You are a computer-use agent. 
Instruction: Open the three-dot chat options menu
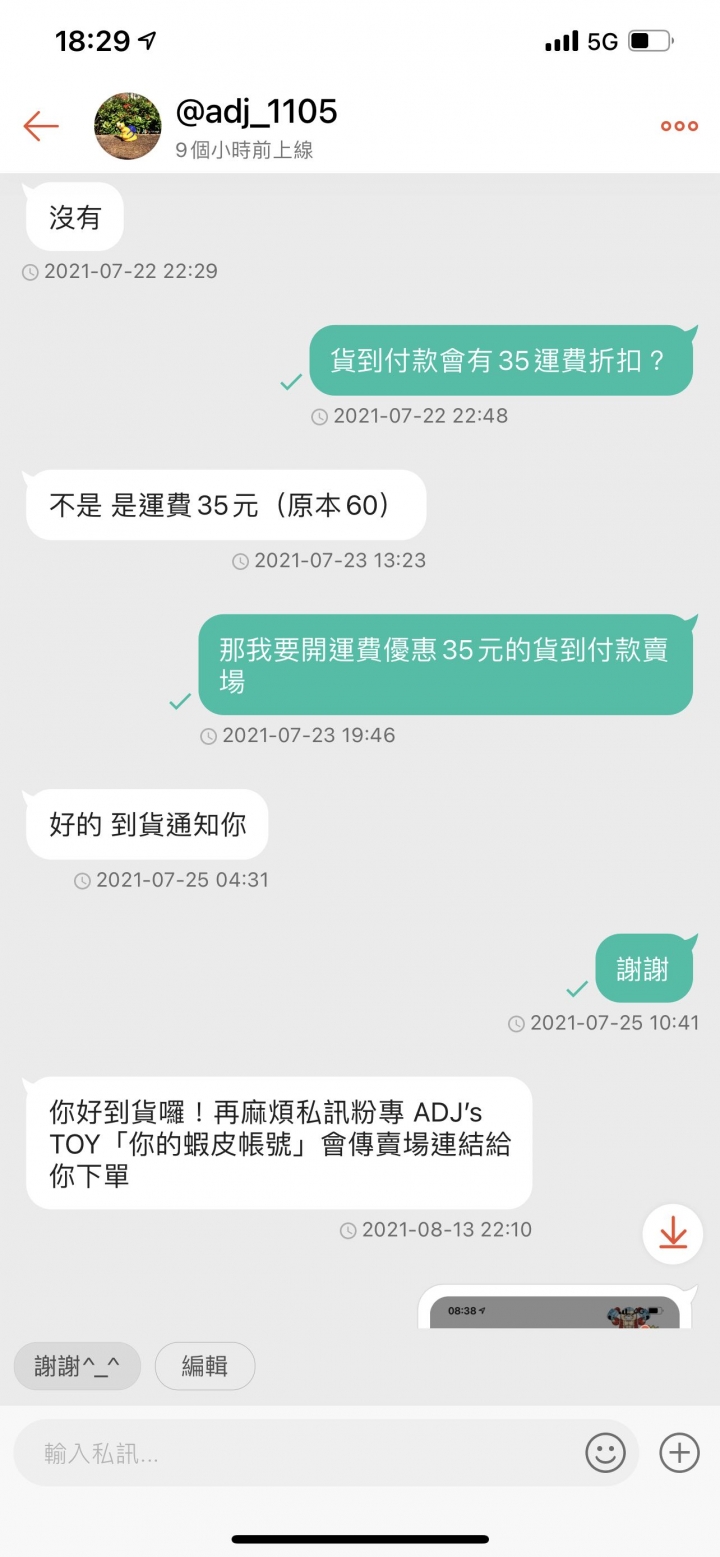click(x=678, y=126)
